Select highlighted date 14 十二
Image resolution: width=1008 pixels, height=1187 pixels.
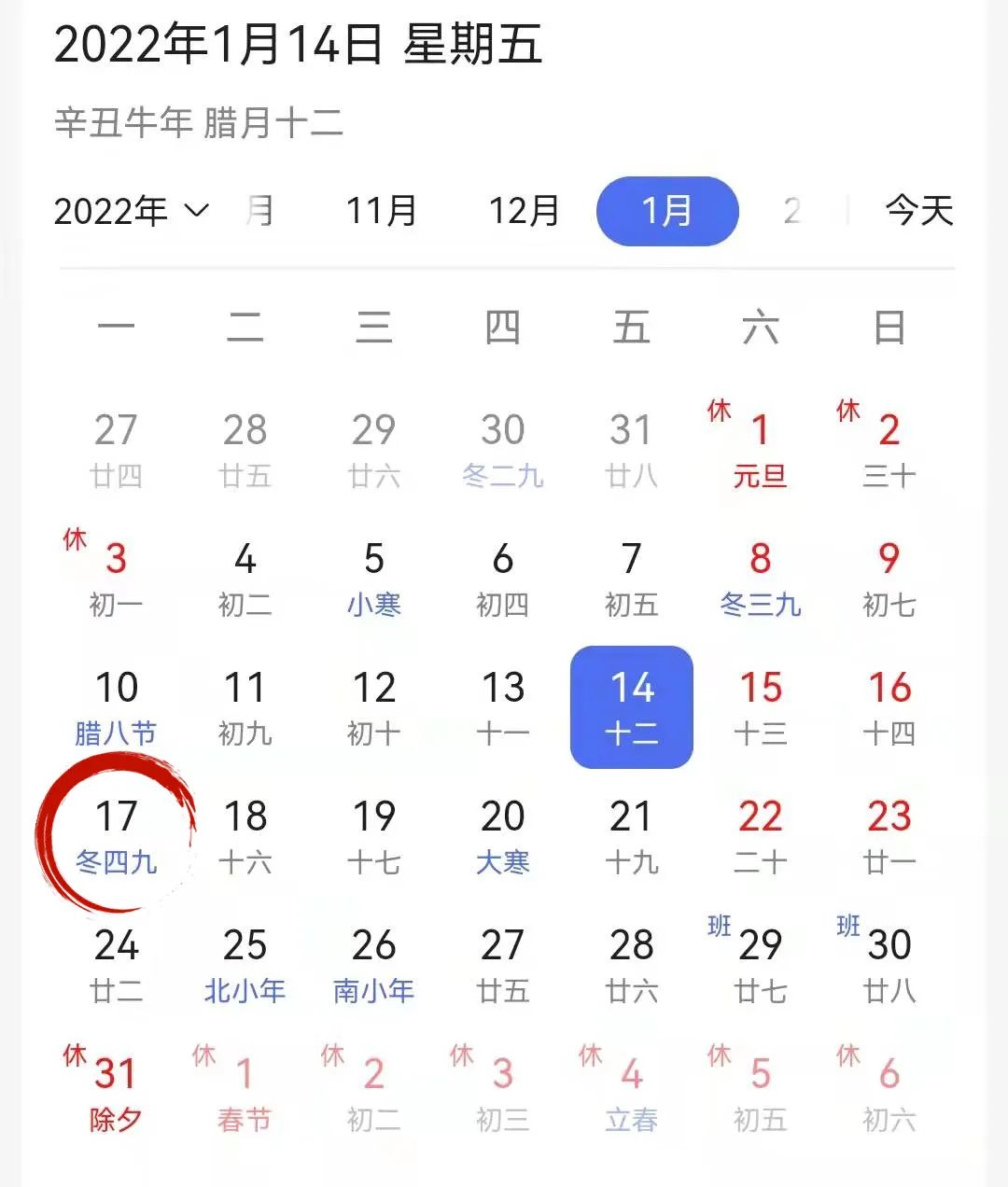pyautogui.click(x=632, y=707)
